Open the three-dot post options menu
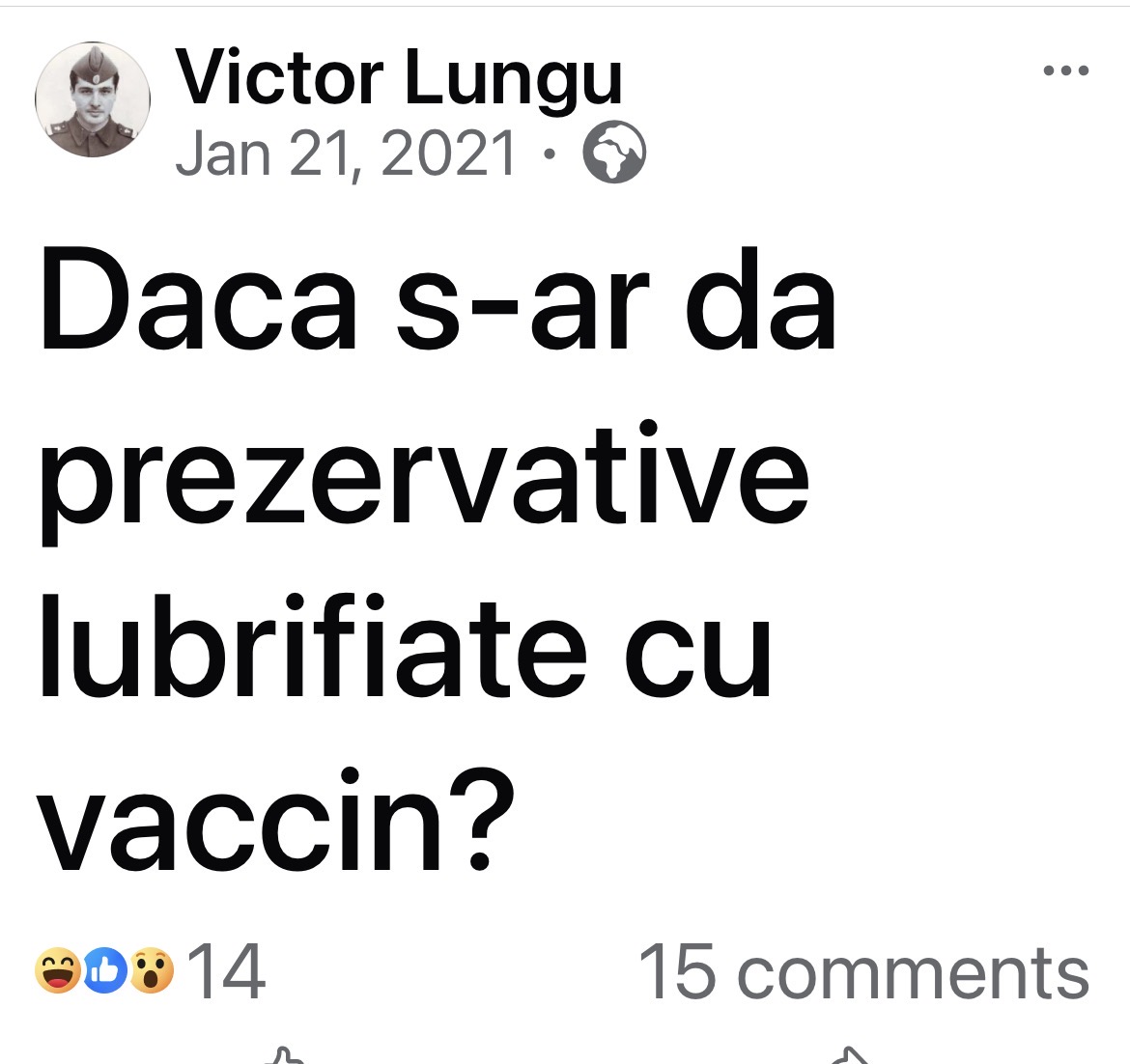 tap(1066, 70)
